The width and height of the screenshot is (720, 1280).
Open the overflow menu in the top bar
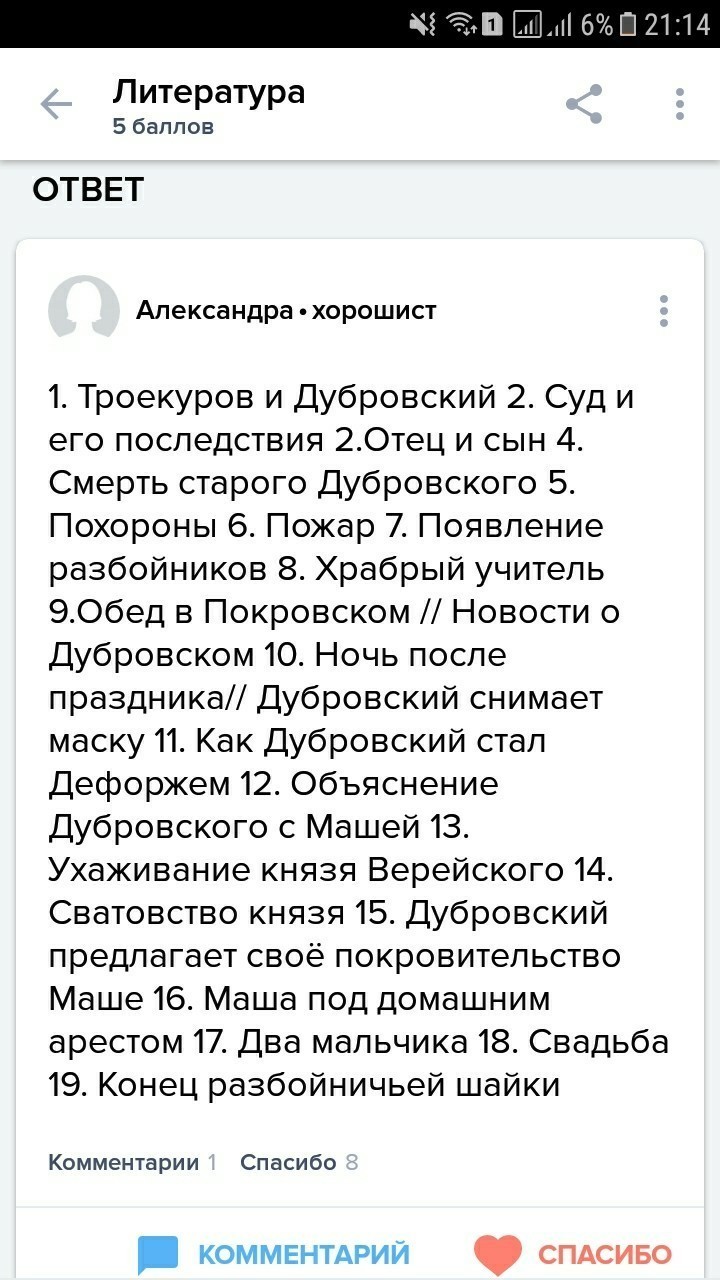(680, 104)
